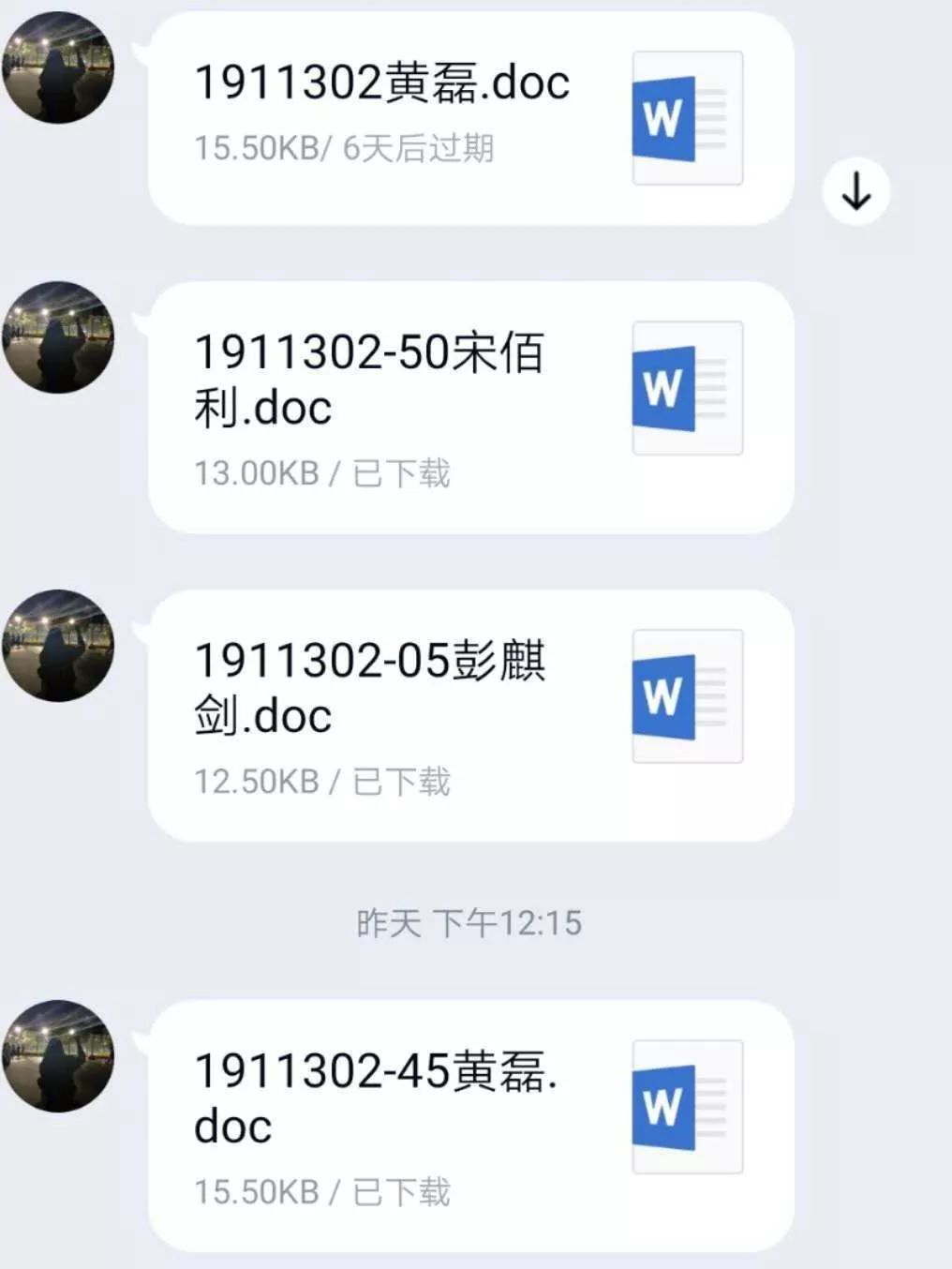Open the file 1911302黄磊.doc
This screenshot has height=1269, width=952.
(469, 117)
